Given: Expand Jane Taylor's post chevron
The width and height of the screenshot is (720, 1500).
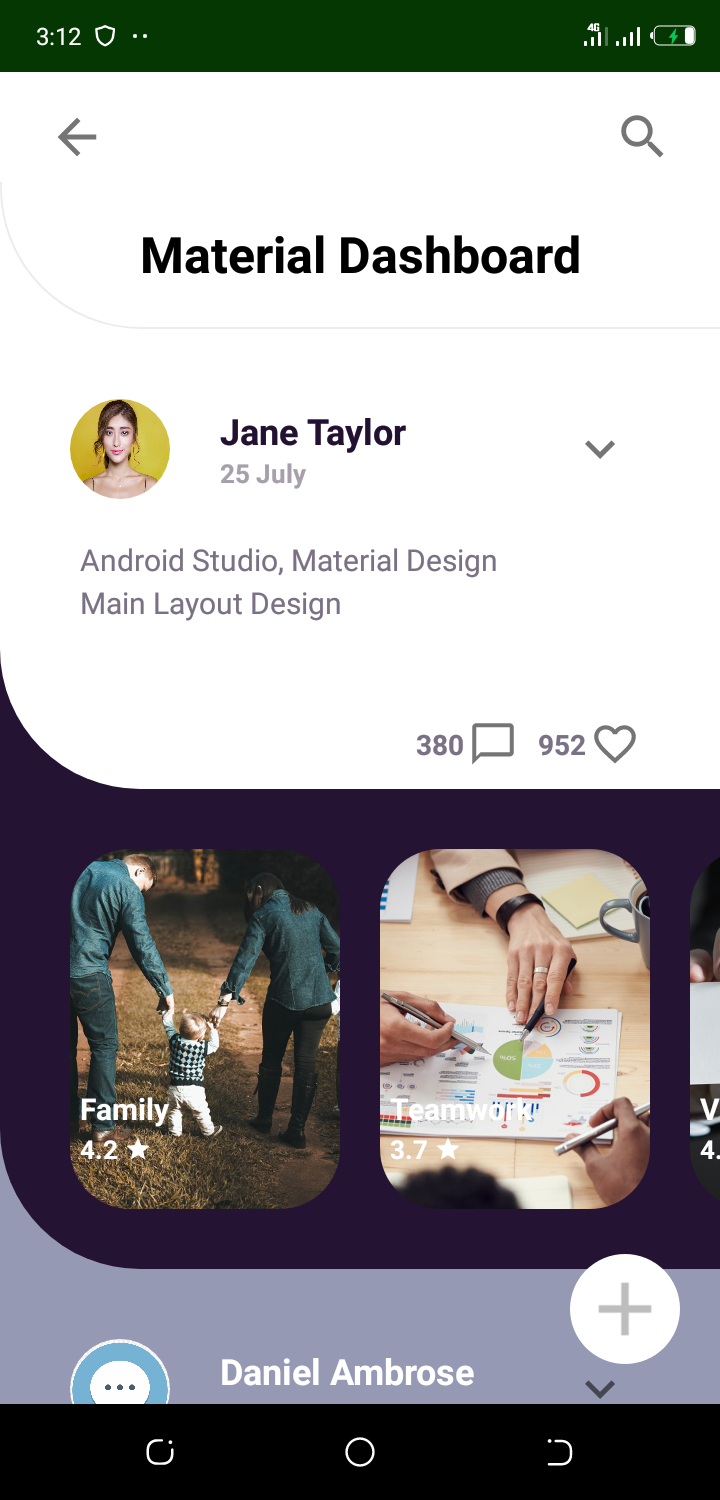Looking at the screenshot, I should [600, 450].
